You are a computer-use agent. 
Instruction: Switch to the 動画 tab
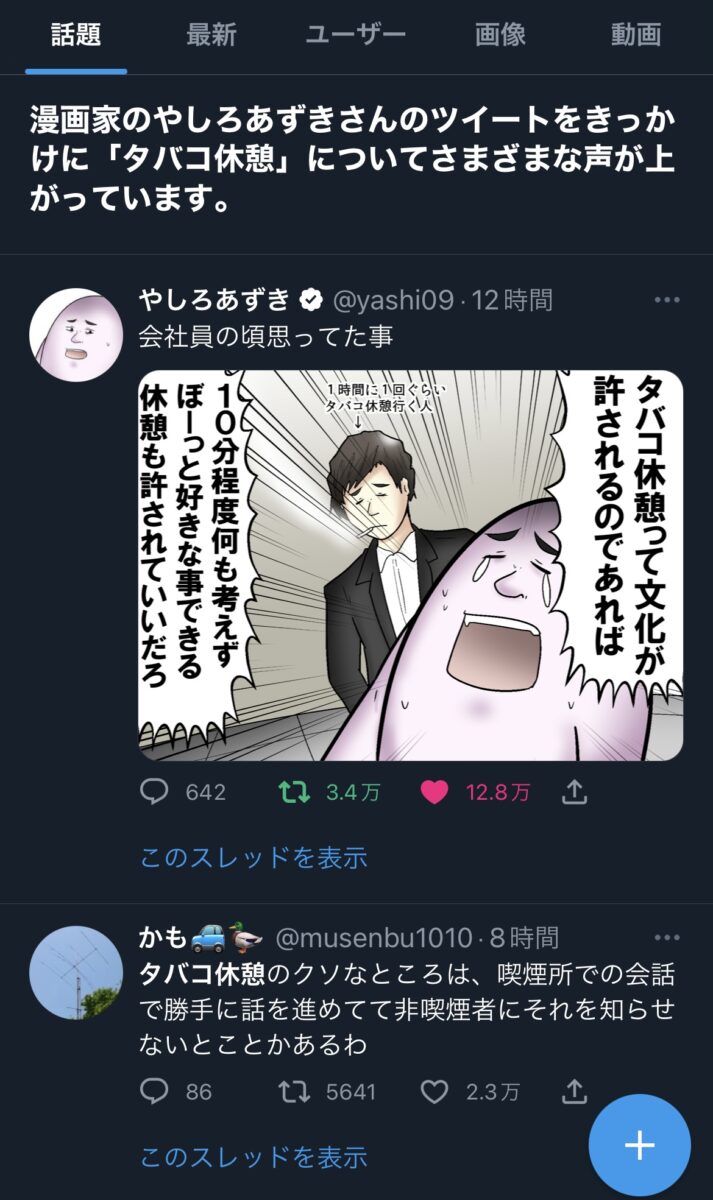636,35
